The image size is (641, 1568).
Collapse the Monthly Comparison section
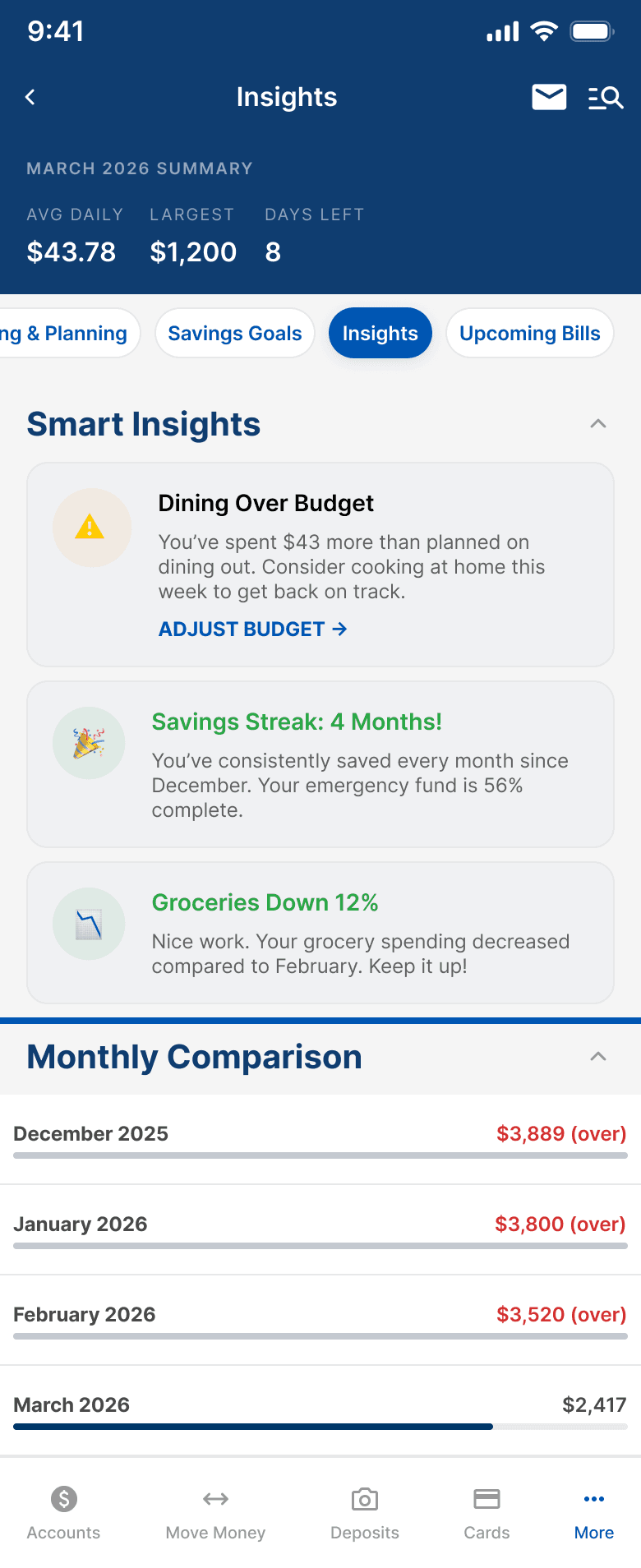pyautogui.click(x=598, y=1057)
